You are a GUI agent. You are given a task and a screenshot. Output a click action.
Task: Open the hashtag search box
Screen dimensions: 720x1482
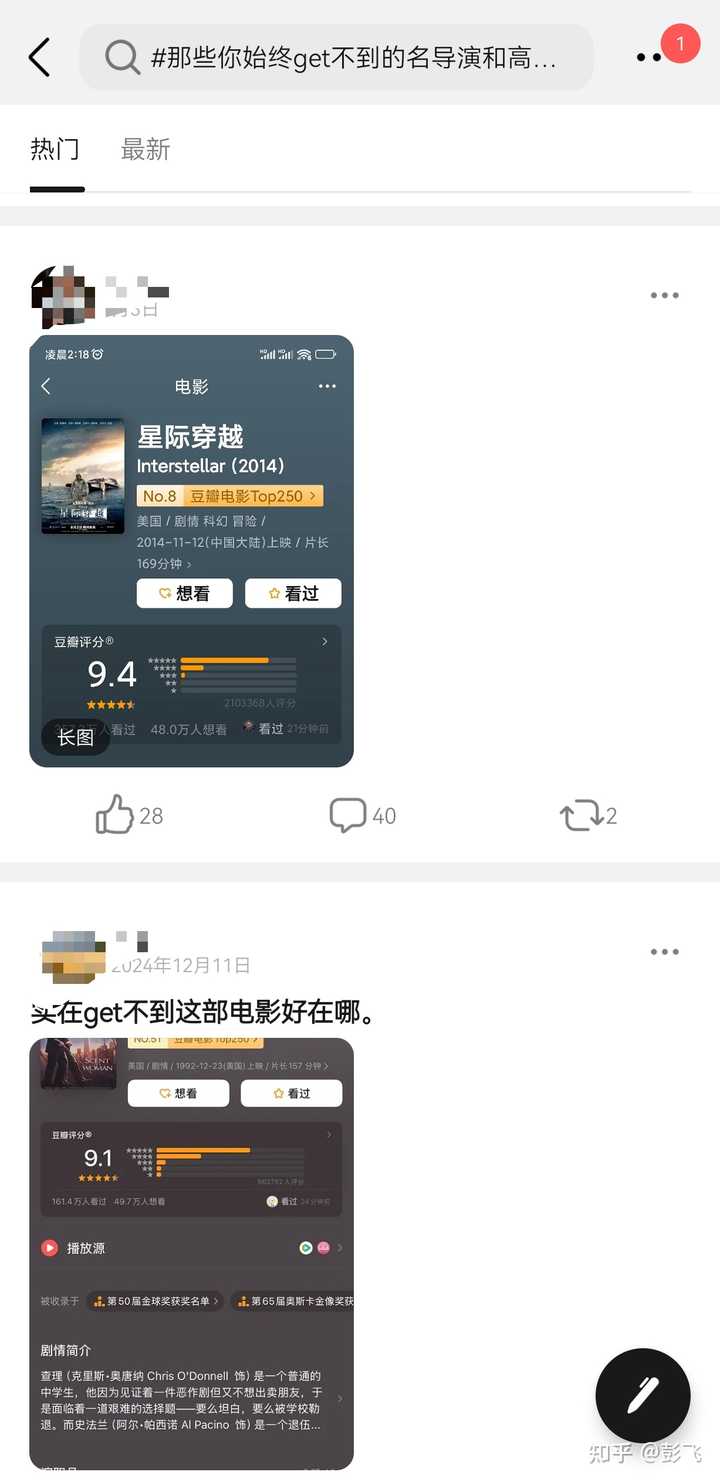[336, 58]
